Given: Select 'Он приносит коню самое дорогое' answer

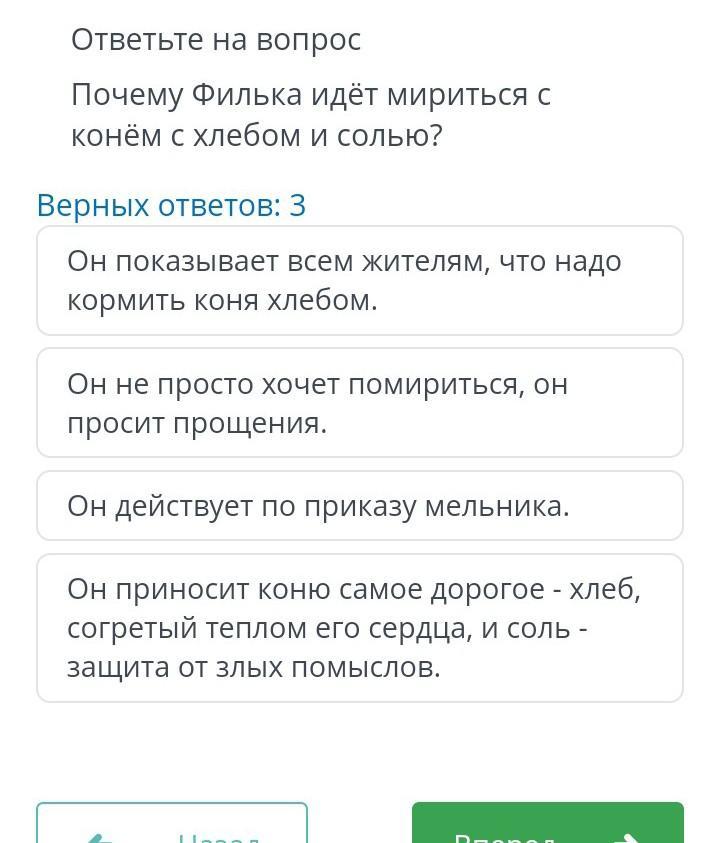Looking at the screenshot, I should [x=360, y=628].
